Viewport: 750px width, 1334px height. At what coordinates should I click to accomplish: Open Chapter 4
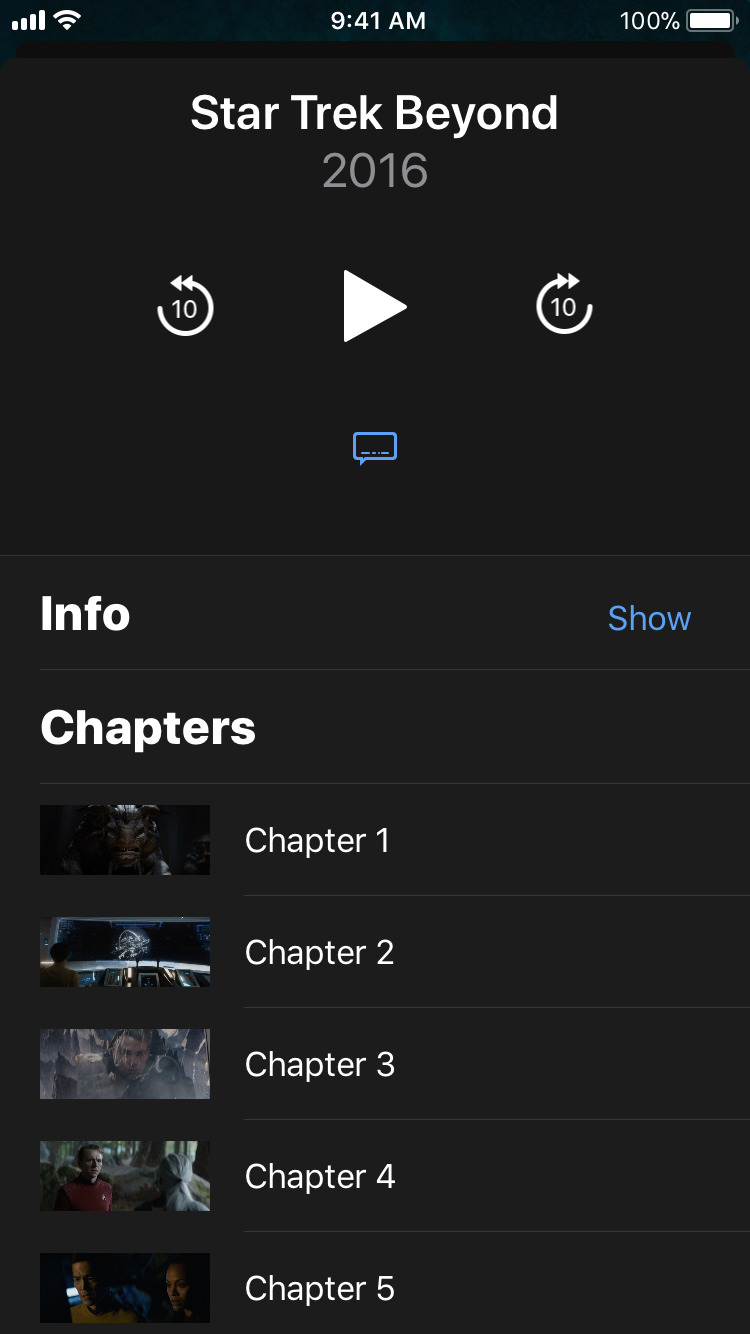(319, 1176)
